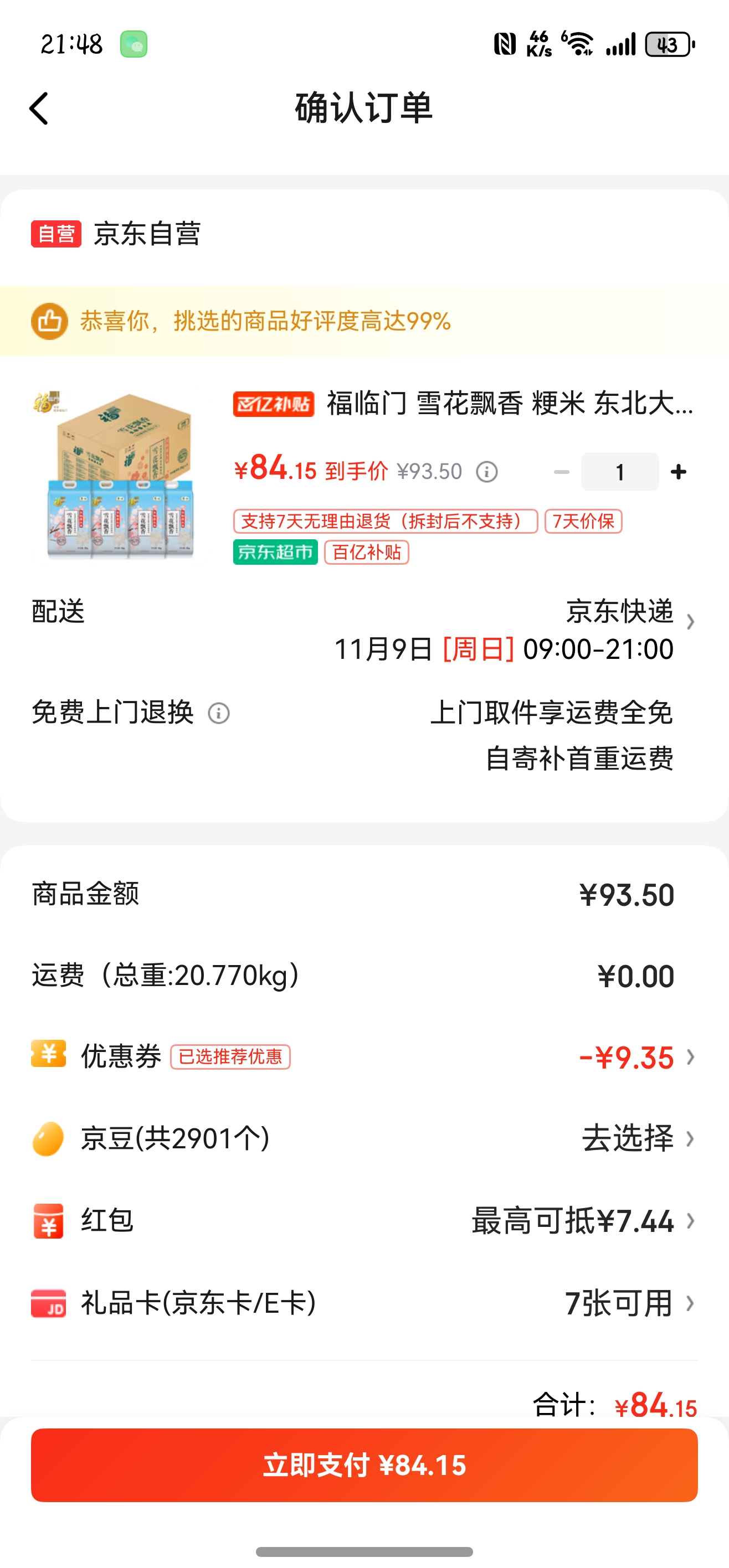
Task: Tap the WeChat notification icon in status bar
Action: [134, 44]
